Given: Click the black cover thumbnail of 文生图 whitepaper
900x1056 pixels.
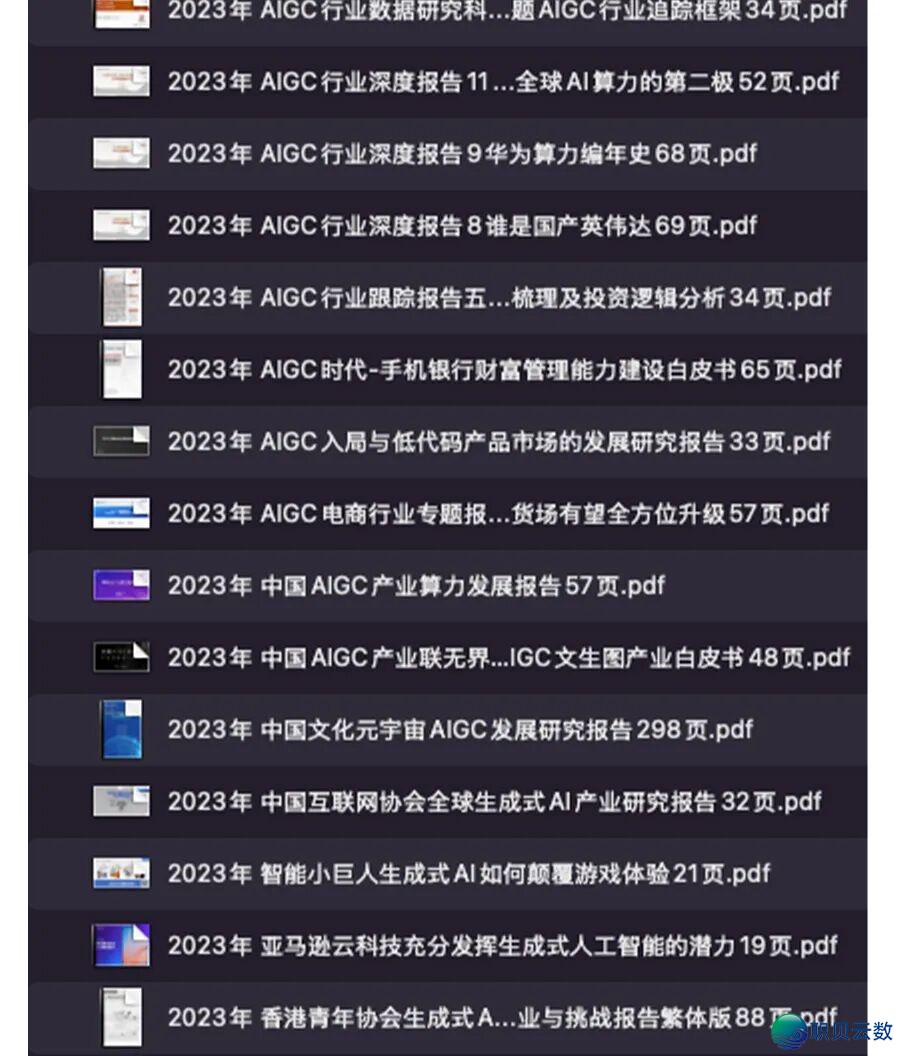Looking at the screenshot, I should [121, 657].
